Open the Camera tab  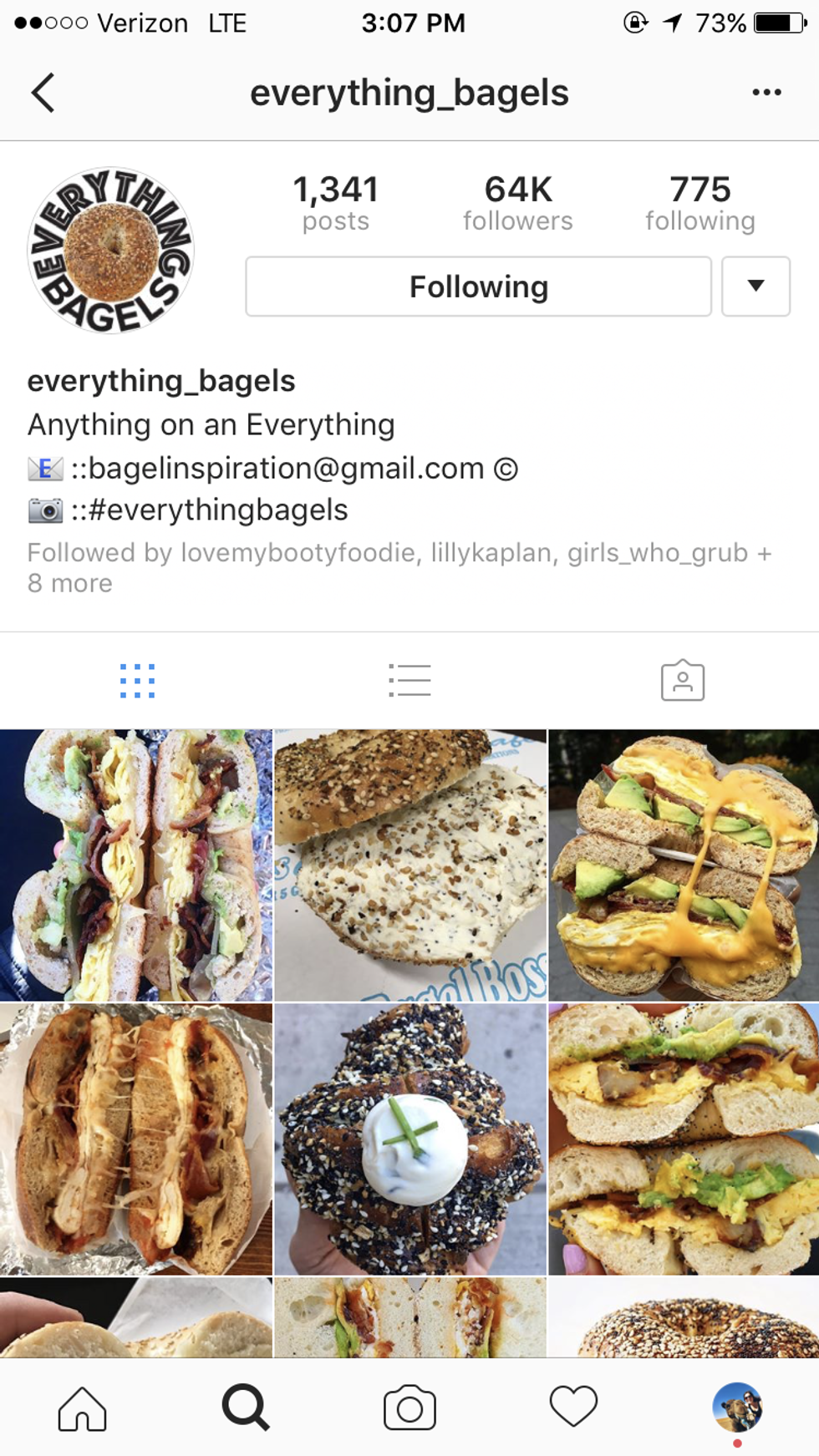(x=409, y=1408)
